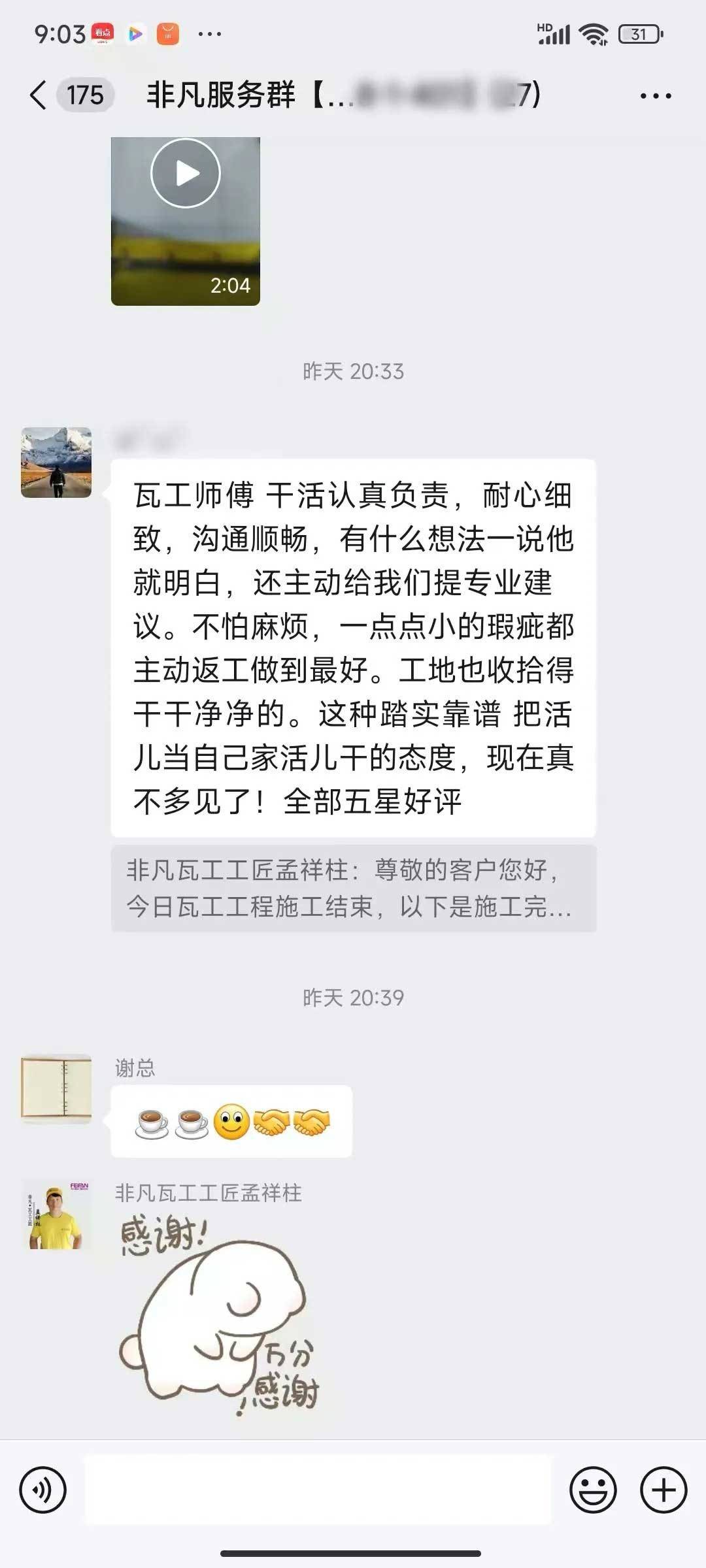Open the group chat overflow menu
This screenshot has height=1568, width=706.
(x=655, y=96)
